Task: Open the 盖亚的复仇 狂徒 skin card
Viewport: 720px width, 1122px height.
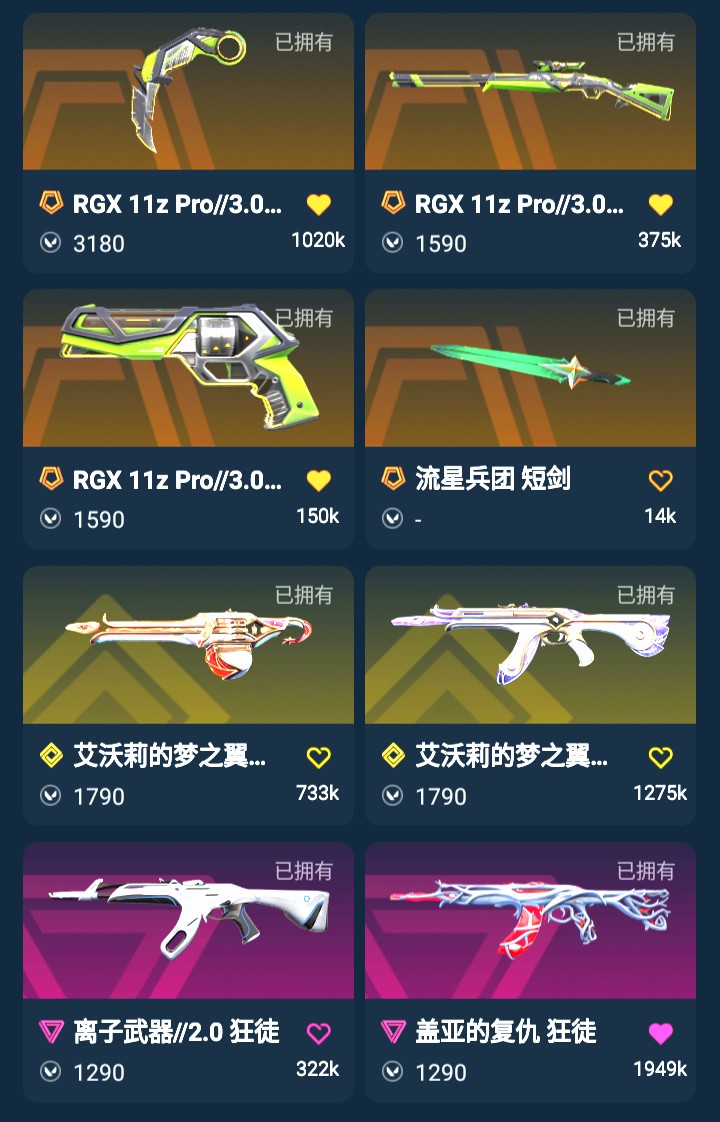Action: tap(530, 921)
